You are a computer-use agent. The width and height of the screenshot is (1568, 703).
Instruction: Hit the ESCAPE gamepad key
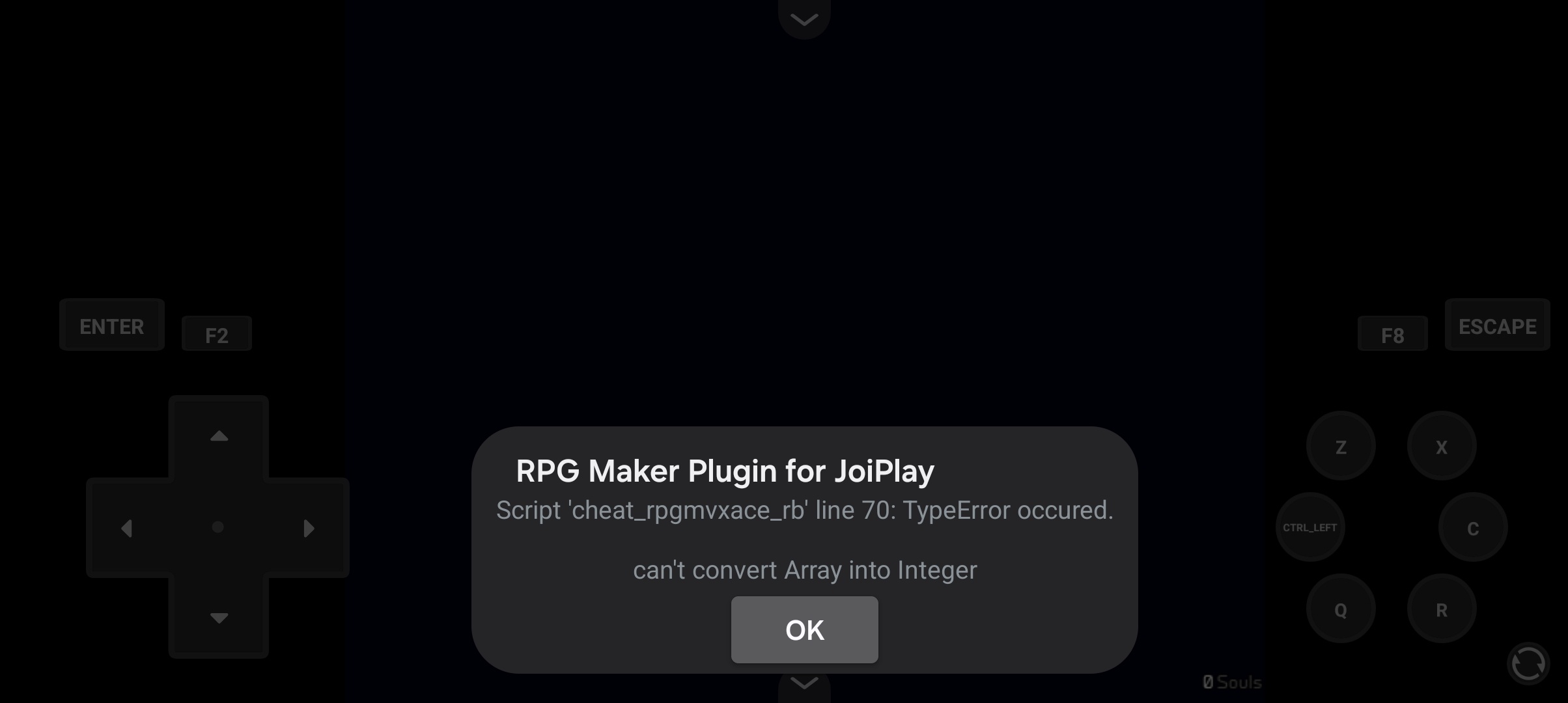coord(1497,325)
